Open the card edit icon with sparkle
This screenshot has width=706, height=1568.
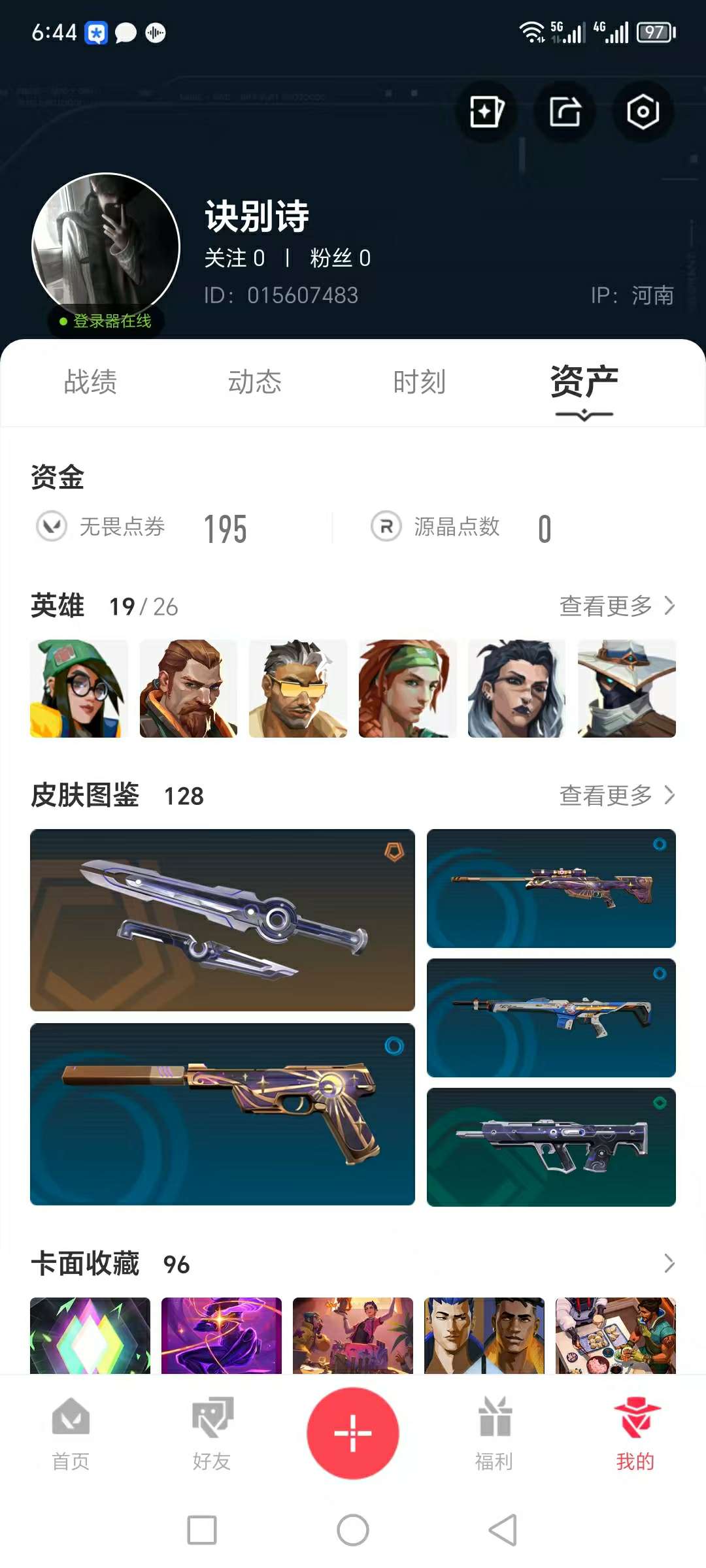[486, 112]
